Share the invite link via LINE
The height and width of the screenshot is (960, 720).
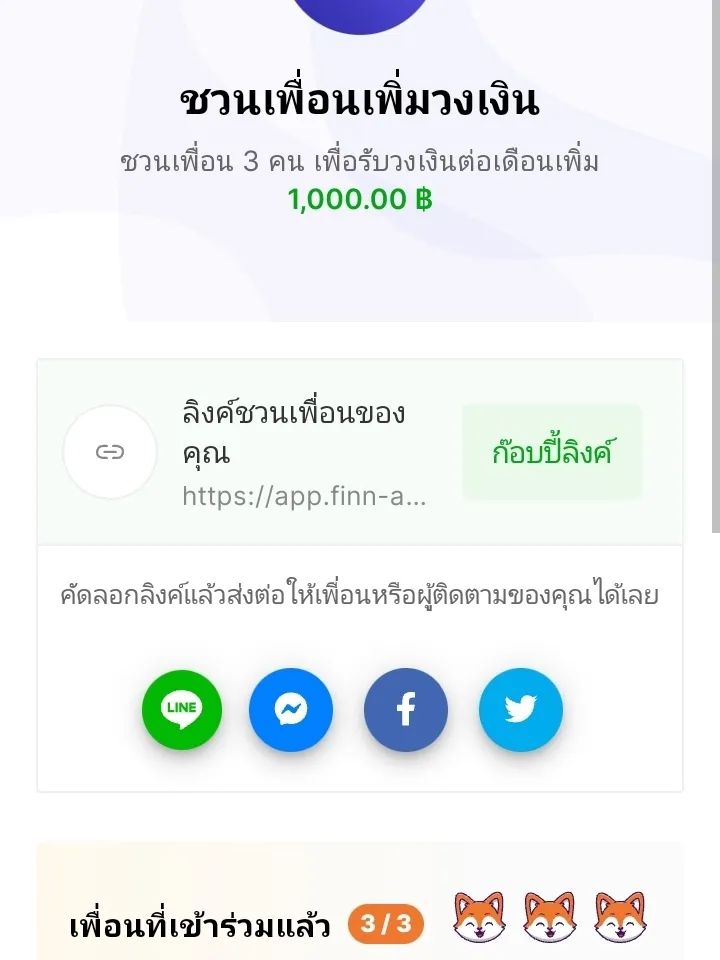pyautogui.click(x=181, y=710)
